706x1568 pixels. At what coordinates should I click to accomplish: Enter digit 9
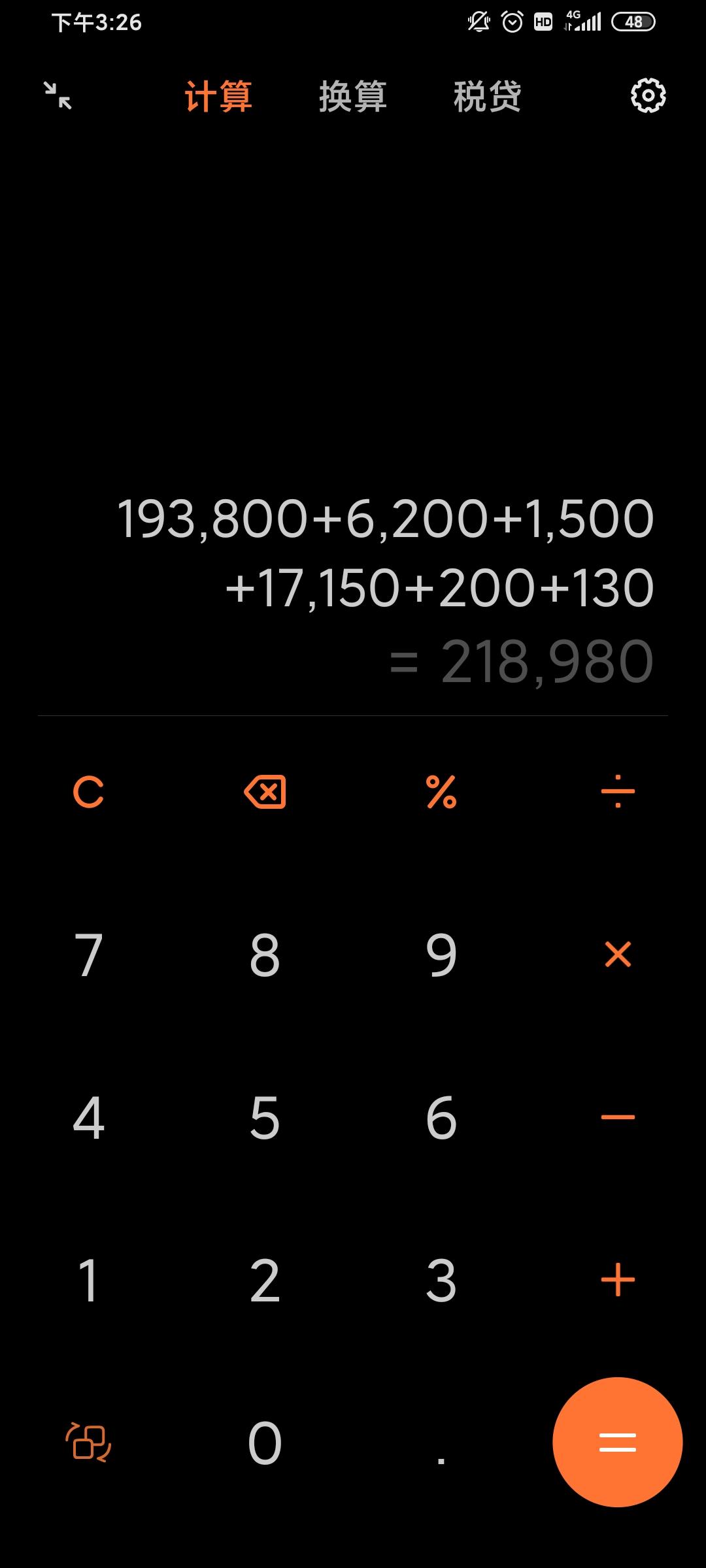click(441, 955)
